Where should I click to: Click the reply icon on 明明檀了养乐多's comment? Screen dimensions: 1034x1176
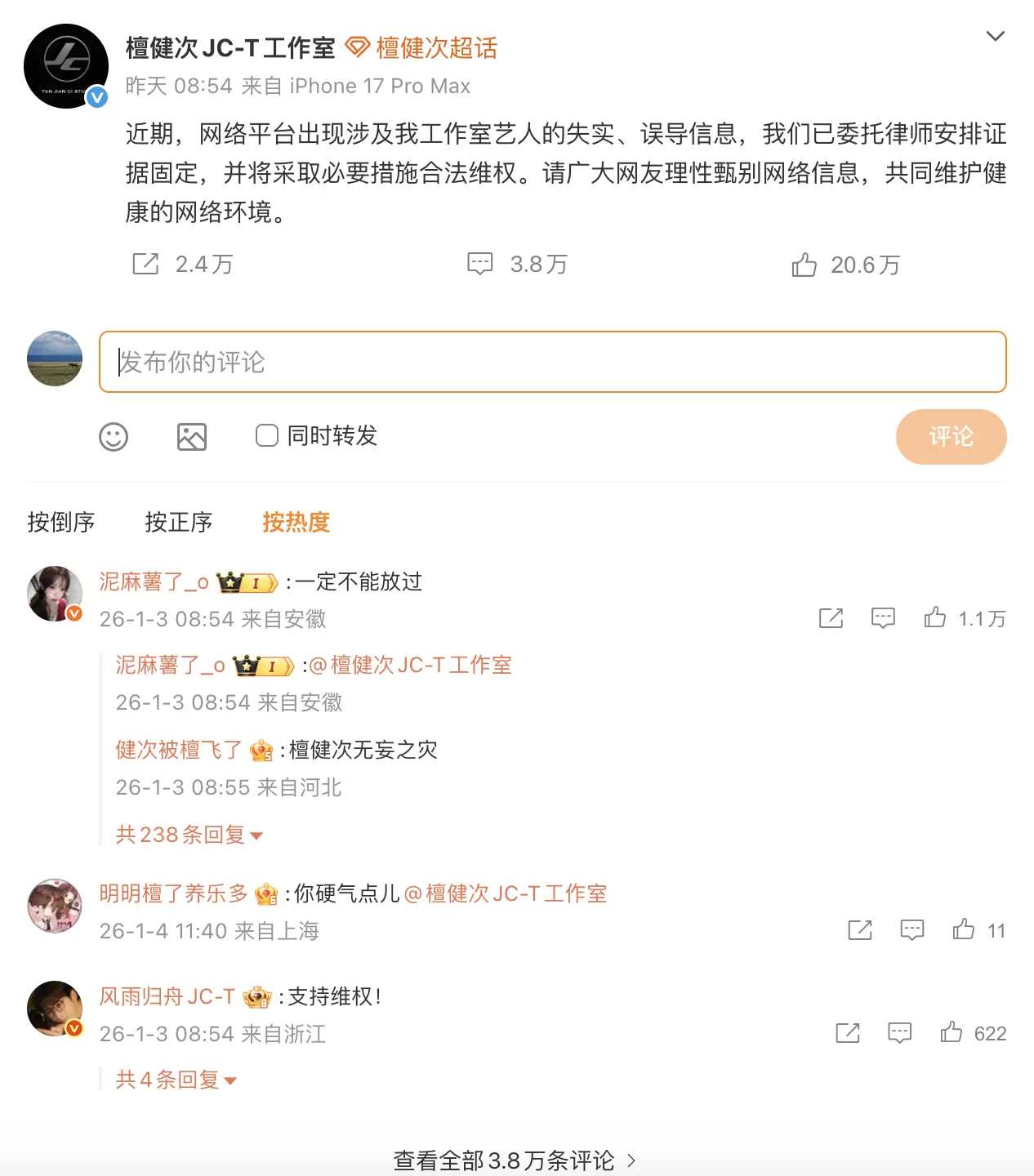(x=911, y=930)
